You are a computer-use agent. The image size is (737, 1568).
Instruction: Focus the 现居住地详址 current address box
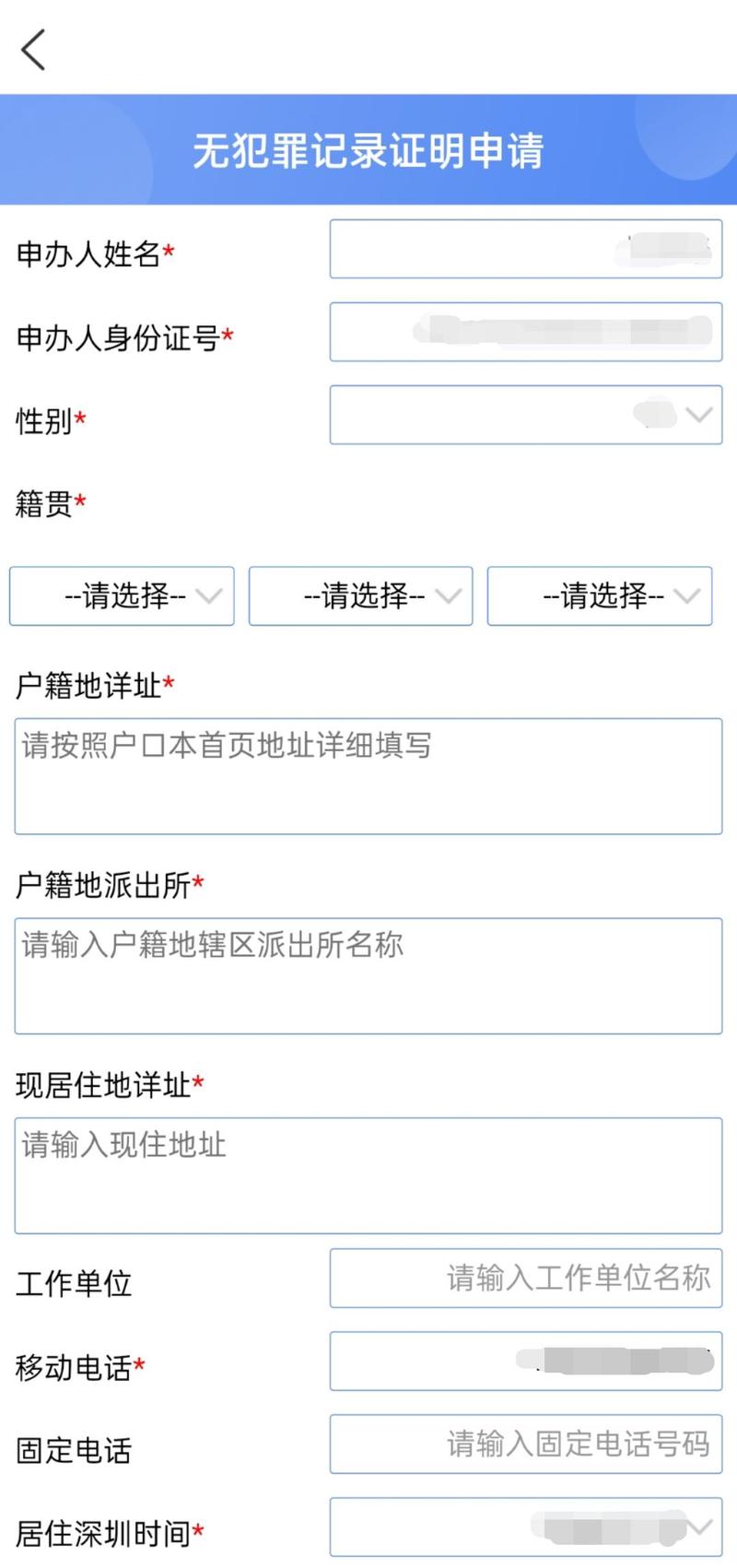(x=368, y=1176)
